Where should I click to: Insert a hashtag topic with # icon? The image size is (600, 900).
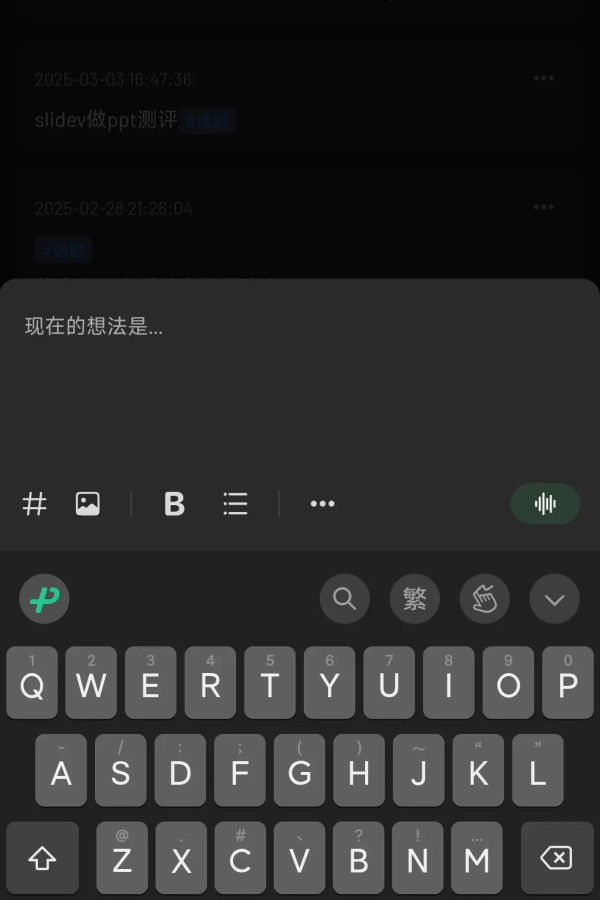point(35,504)
